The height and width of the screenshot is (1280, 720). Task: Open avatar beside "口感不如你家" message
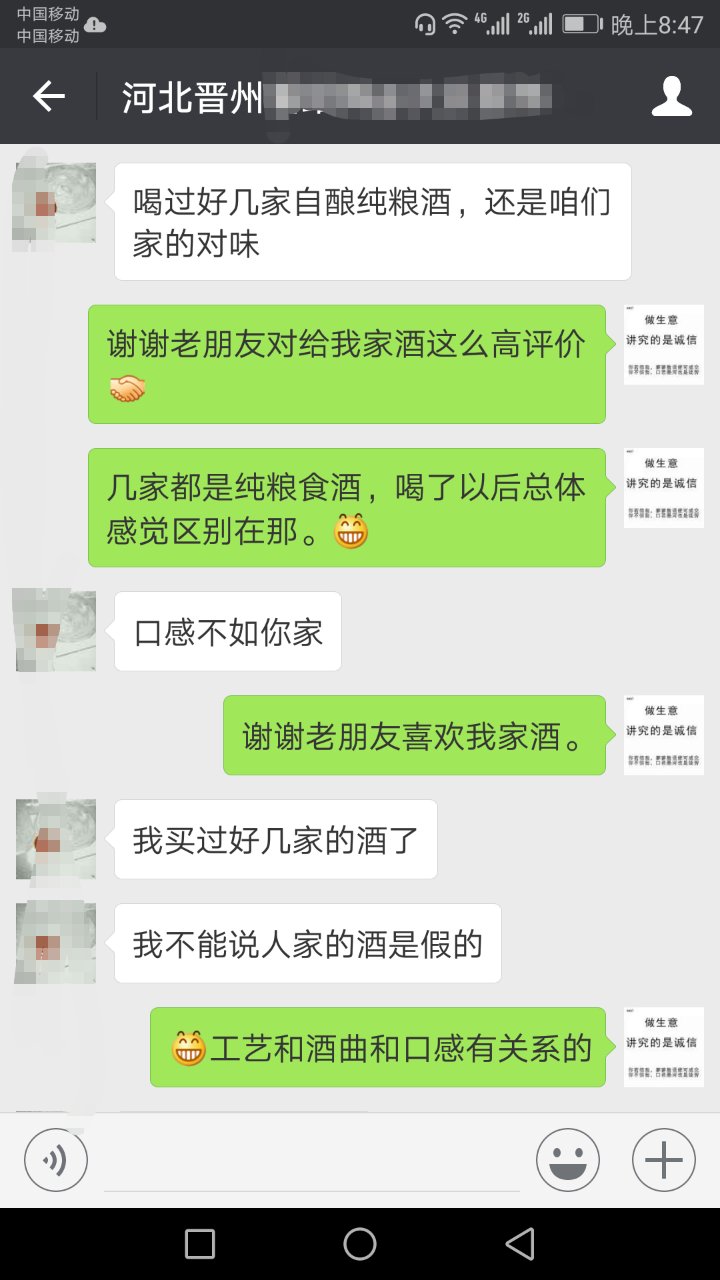click(56, 630)
